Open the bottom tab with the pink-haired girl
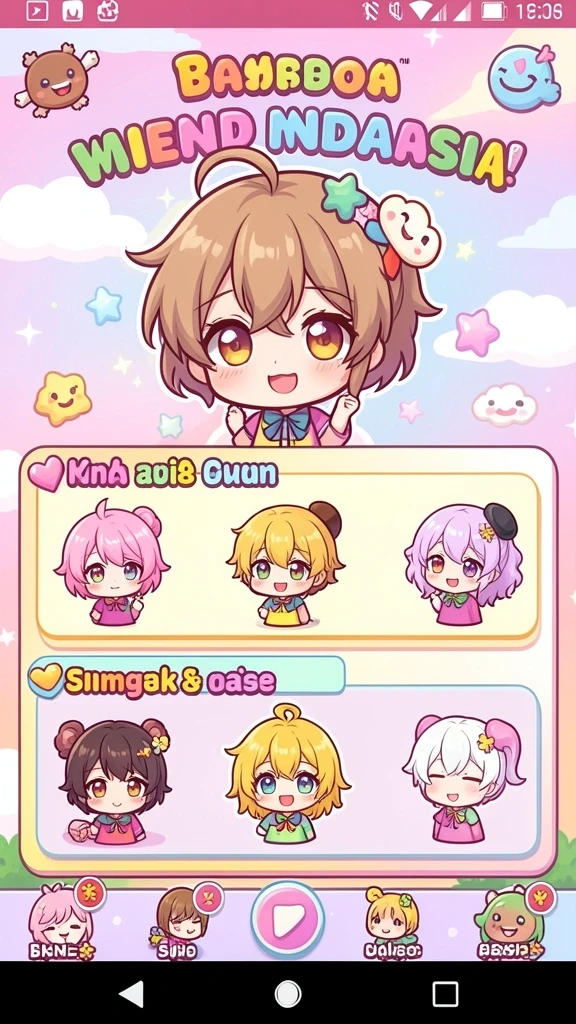Screen dimensions: 576x1024 [62, 921]
